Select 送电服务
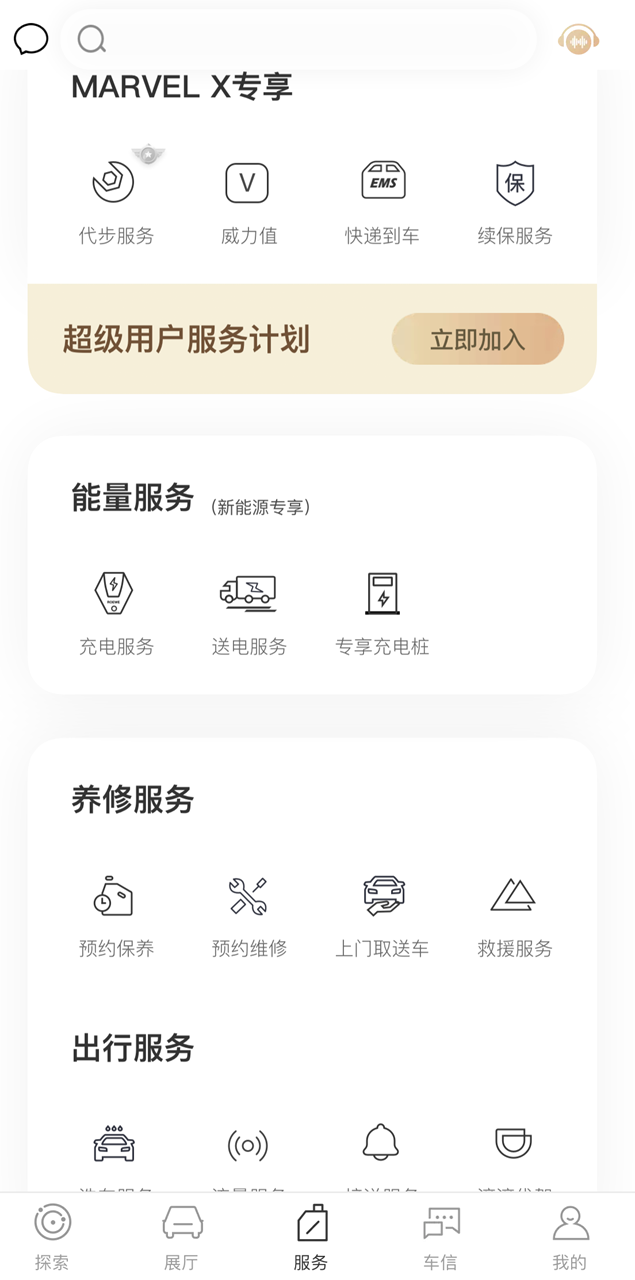The height and width of the screenshot is (1280, 635). [x=248, y=613]
